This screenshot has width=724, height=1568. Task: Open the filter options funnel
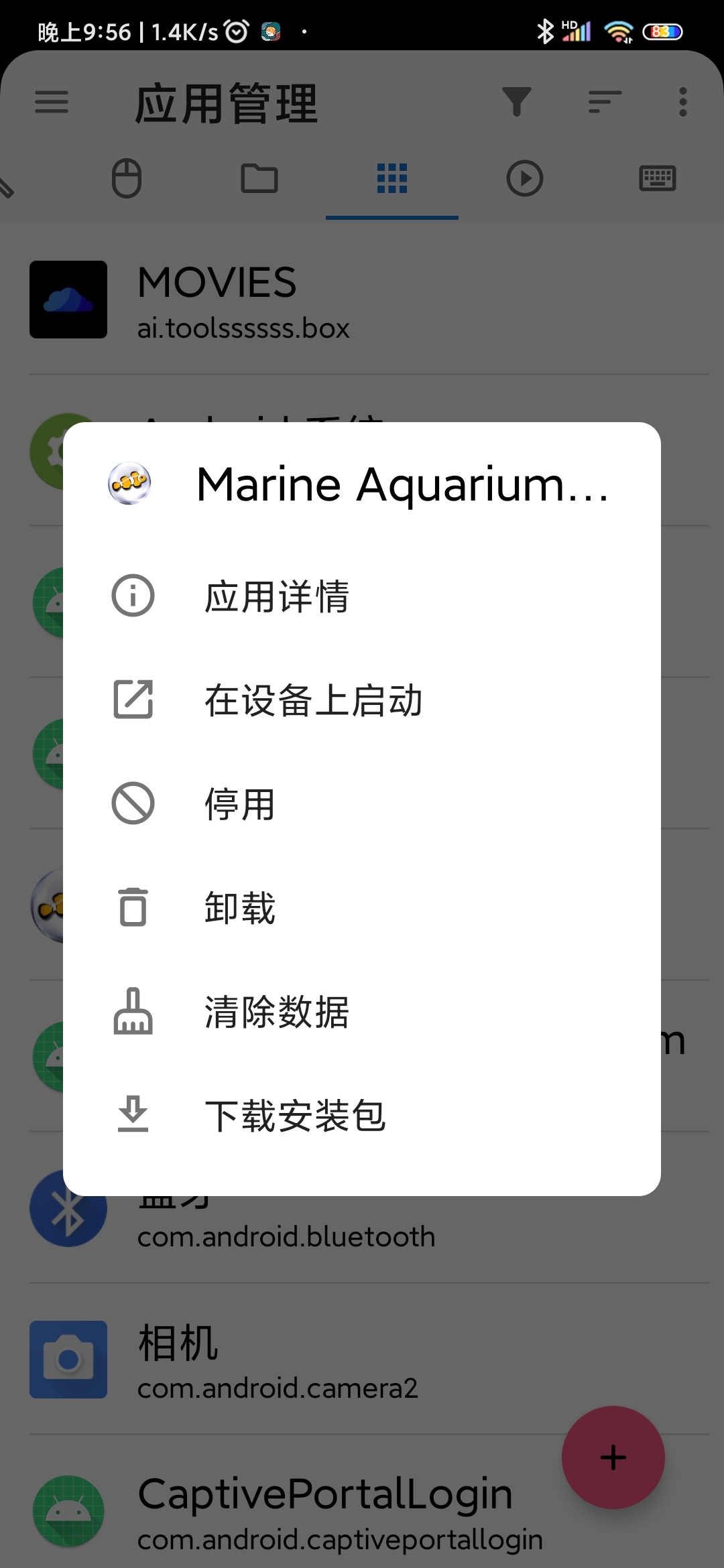pyautogui.click(x=516, y=103)
